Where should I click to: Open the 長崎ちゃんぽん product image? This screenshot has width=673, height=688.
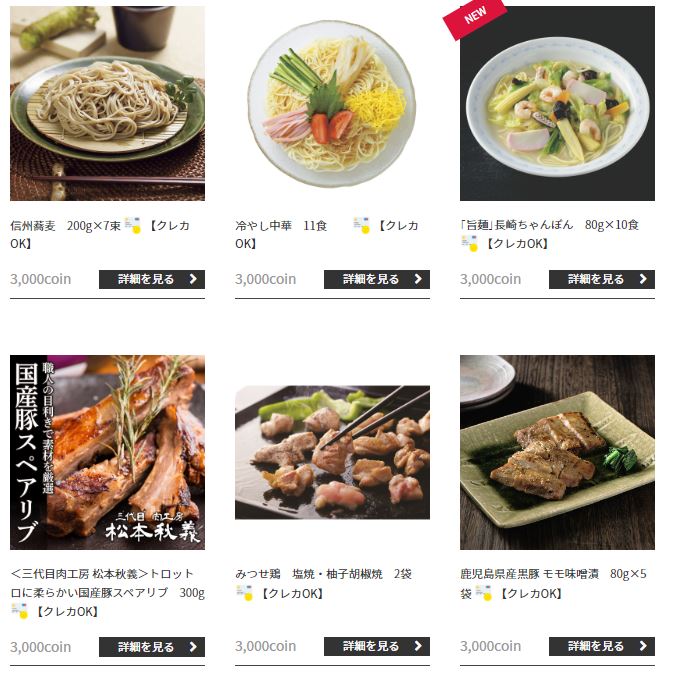pos(557,103)
